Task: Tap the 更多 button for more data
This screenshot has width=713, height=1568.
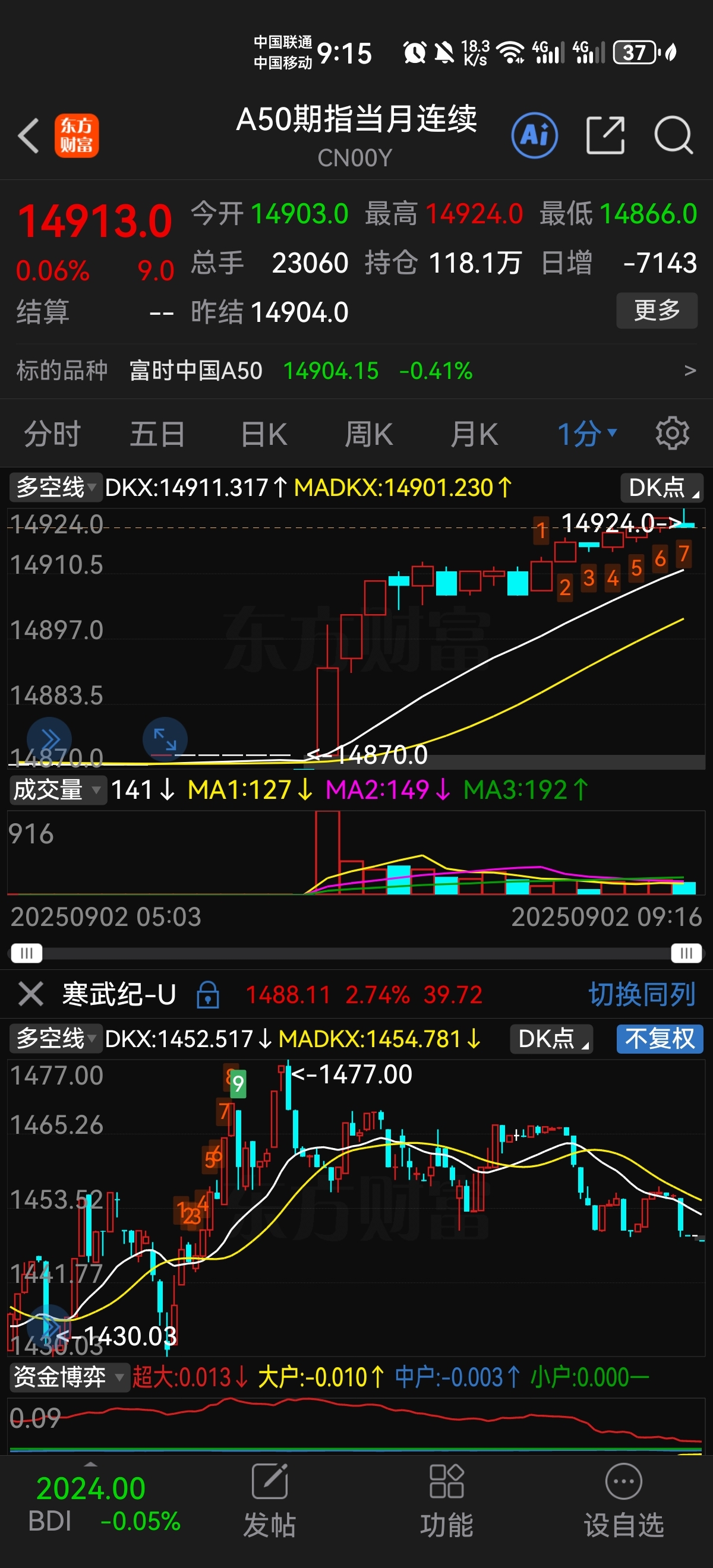Action: pyautogui.click(x=657, y=311)
